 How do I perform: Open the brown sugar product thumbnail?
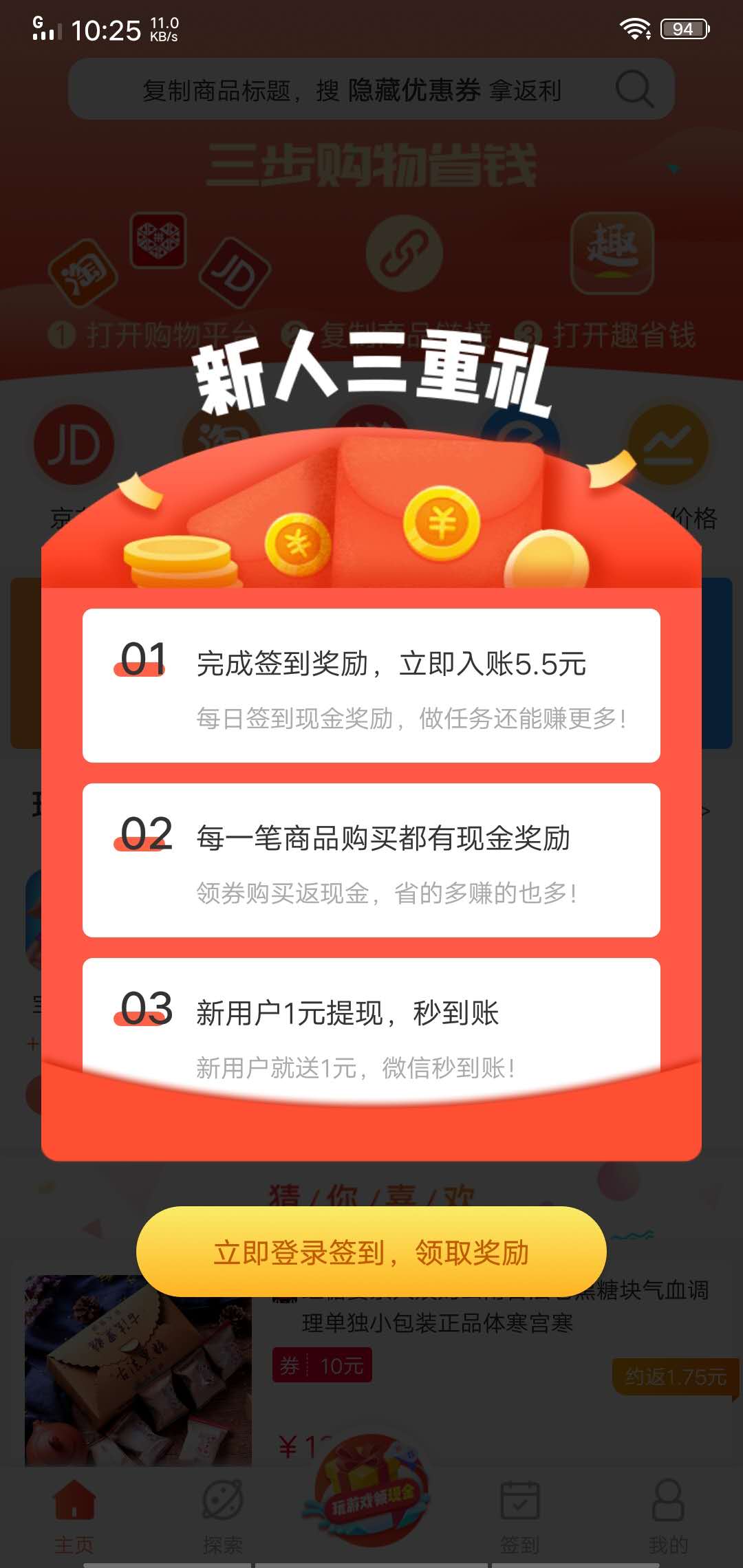(x=138, y=1375)
